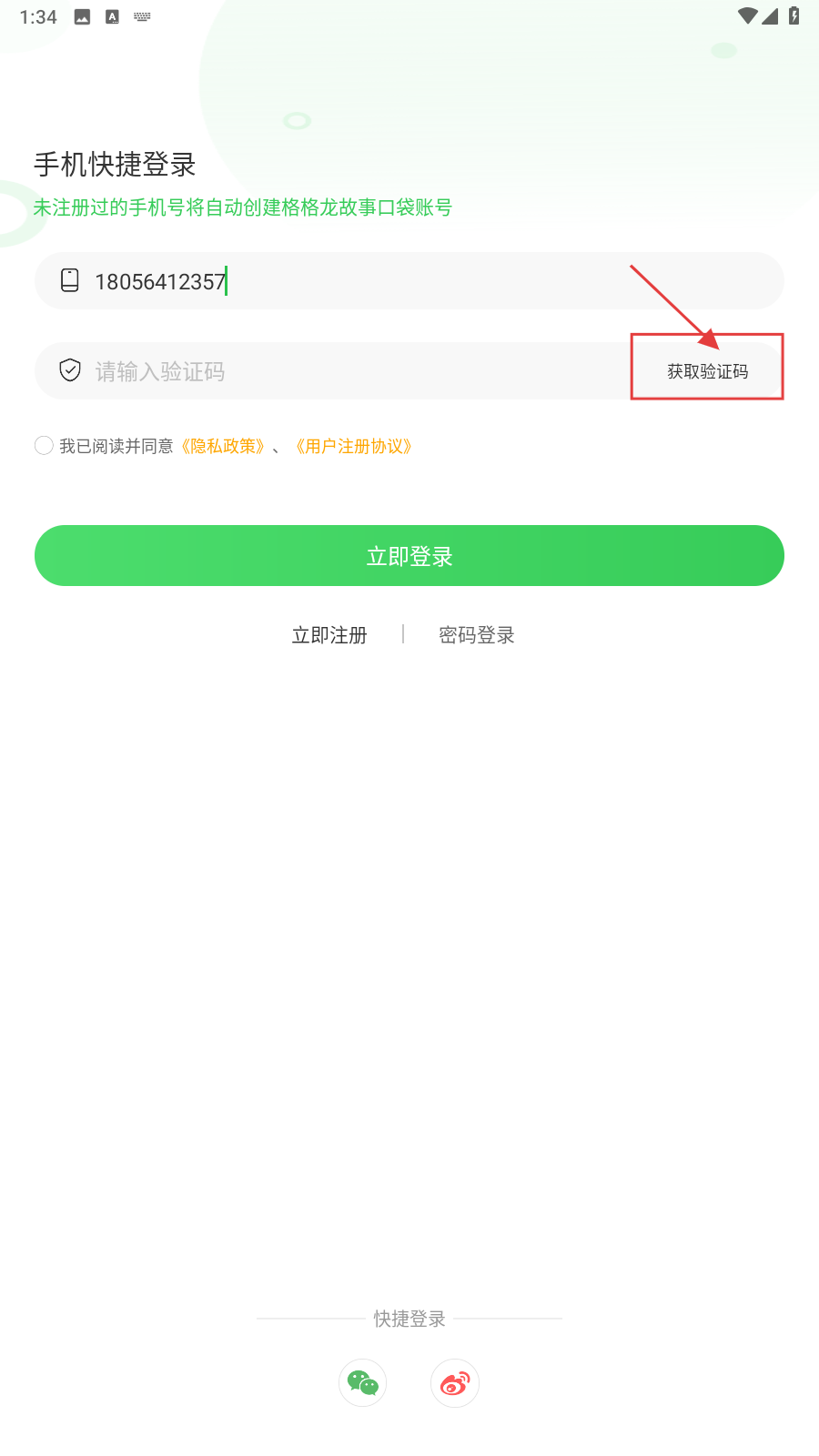Image resolution: width=819 pixels, height=1456 pixels.
Task: Switch to 密码登录
Action: (476, 635)
